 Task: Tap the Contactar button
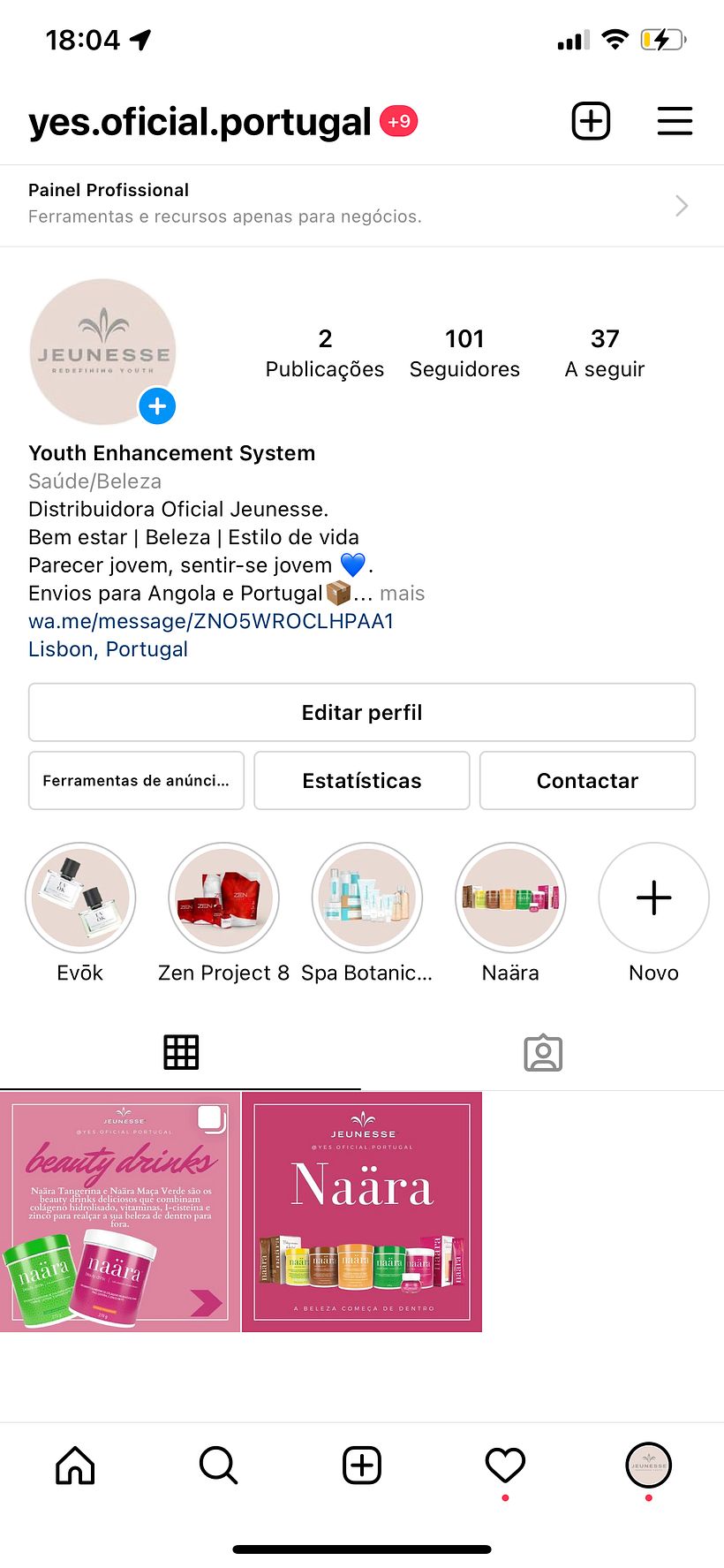587,781
